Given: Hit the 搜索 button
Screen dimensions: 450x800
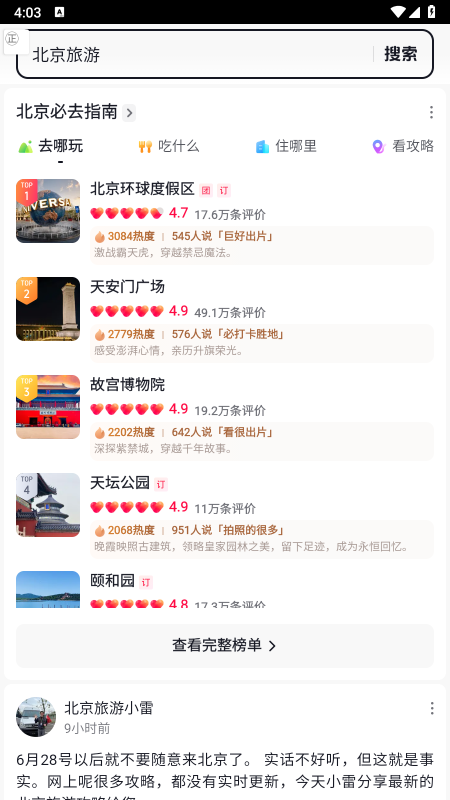Looking at the screenshot, I should pos(401,54).
